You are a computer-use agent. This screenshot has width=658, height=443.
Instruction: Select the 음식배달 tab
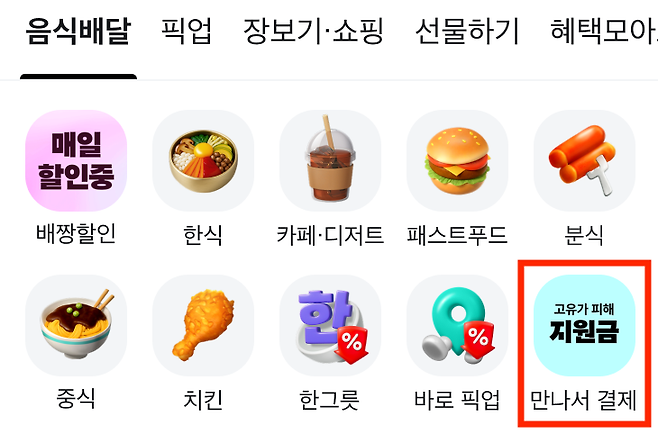coord(78,33)
